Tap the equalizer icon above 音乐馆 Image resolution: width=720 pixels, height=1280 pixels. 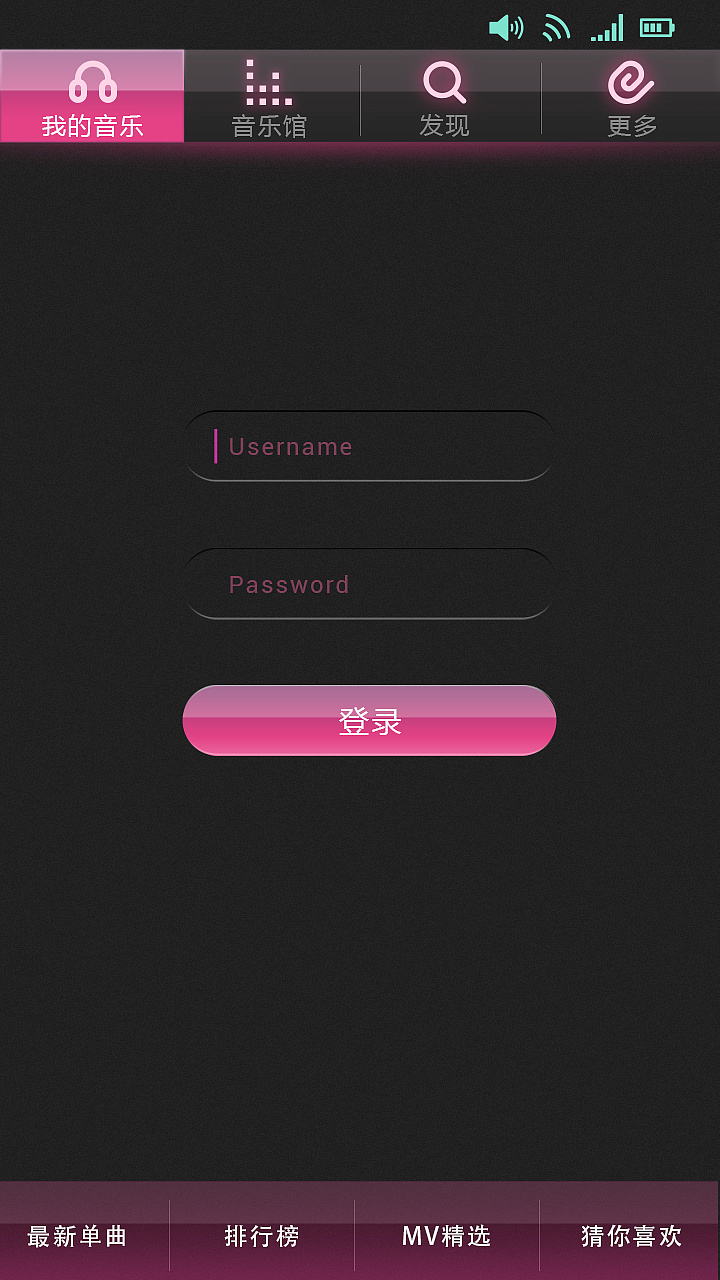click(268, 83)
